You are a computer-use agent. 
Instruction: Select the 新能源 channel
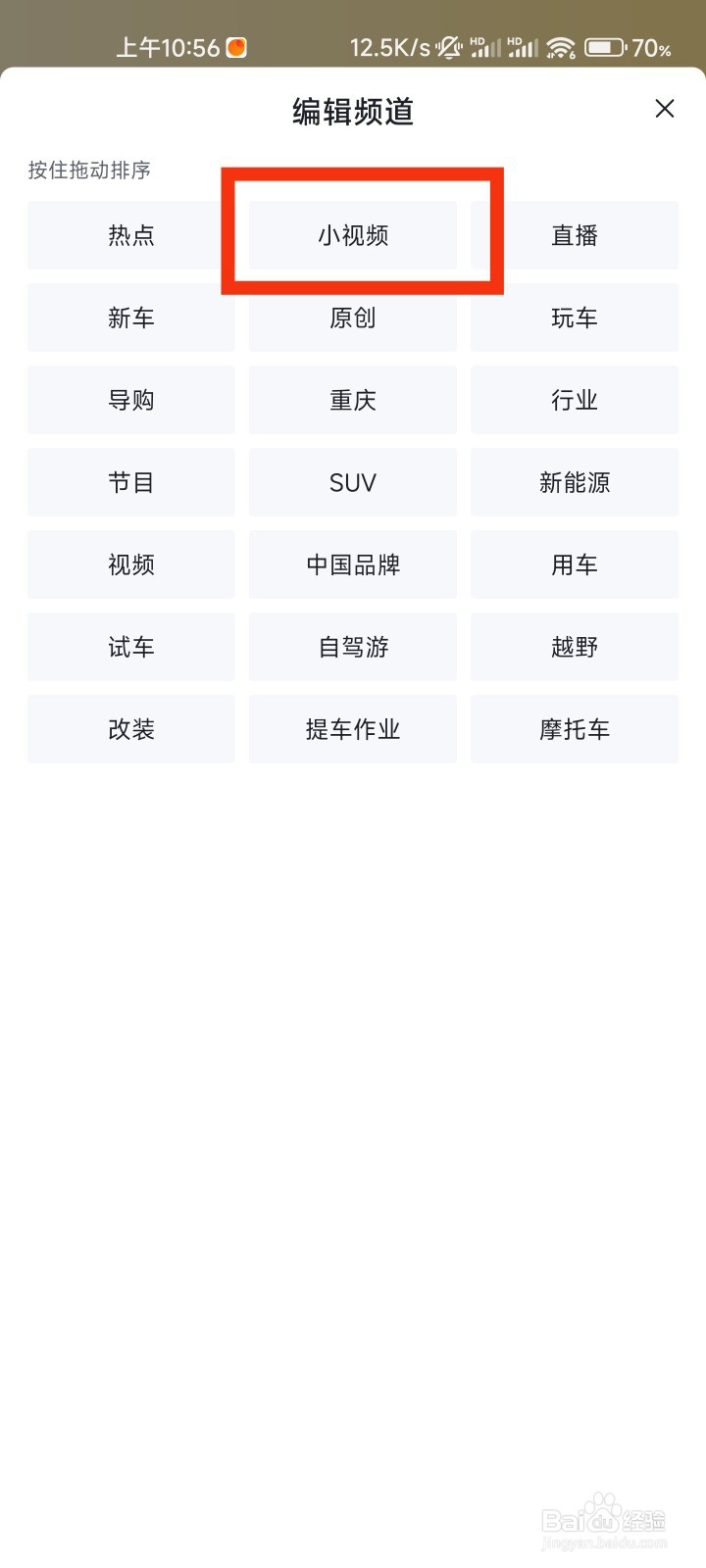575,482
